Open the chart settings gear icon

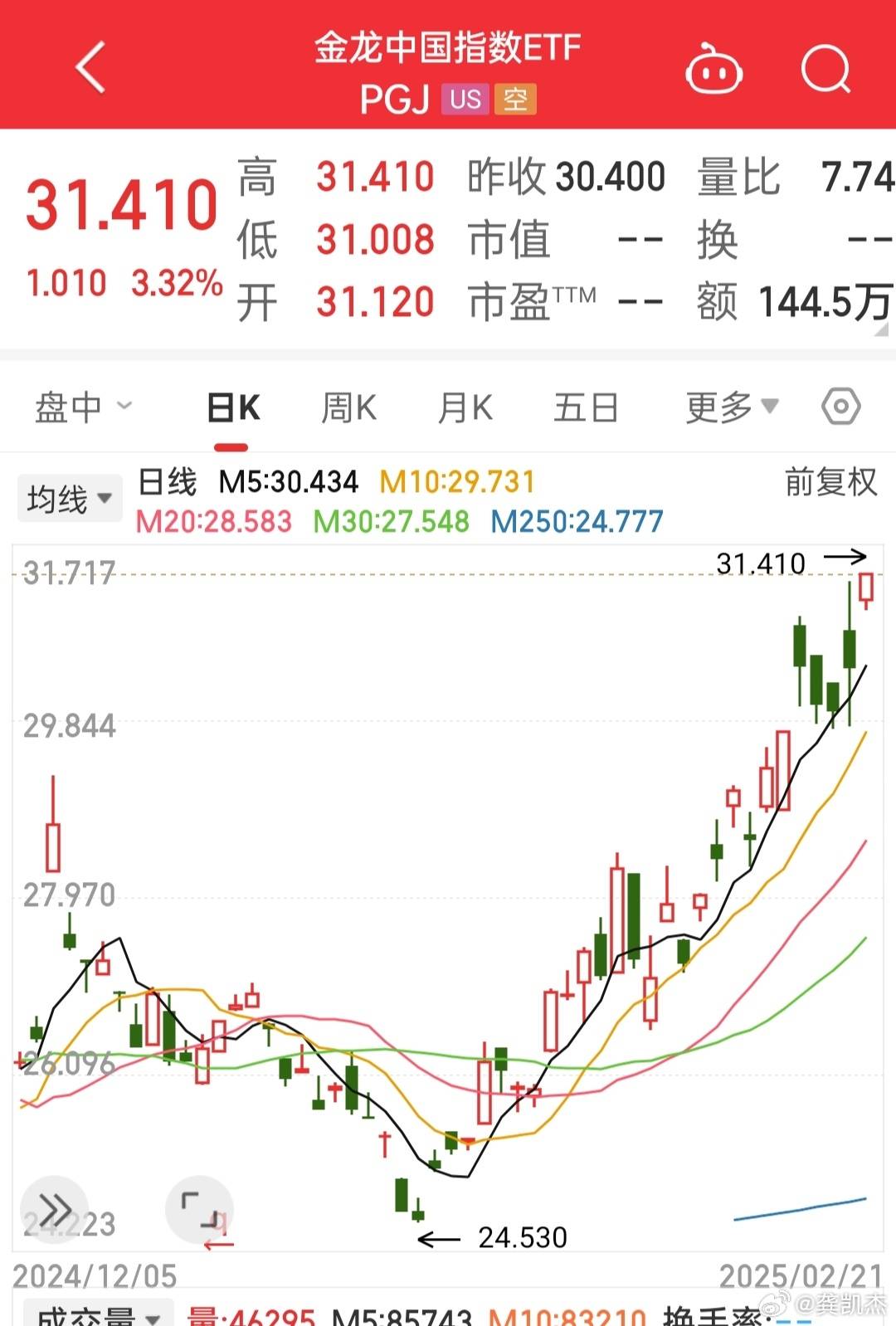click(842, 407)
